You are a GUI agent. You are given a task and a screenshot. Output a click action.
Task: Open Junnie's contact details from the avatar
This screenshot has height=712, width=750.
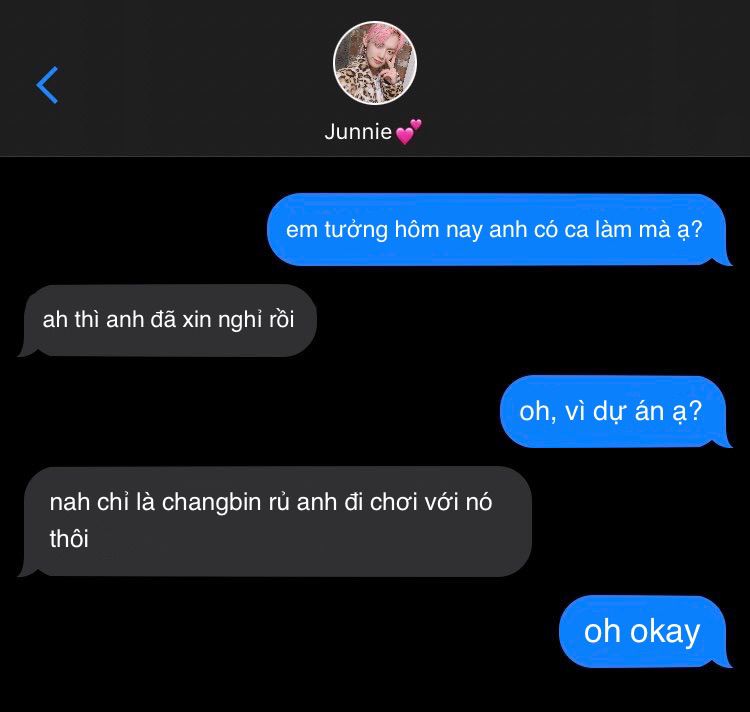(x=374, y=63)
